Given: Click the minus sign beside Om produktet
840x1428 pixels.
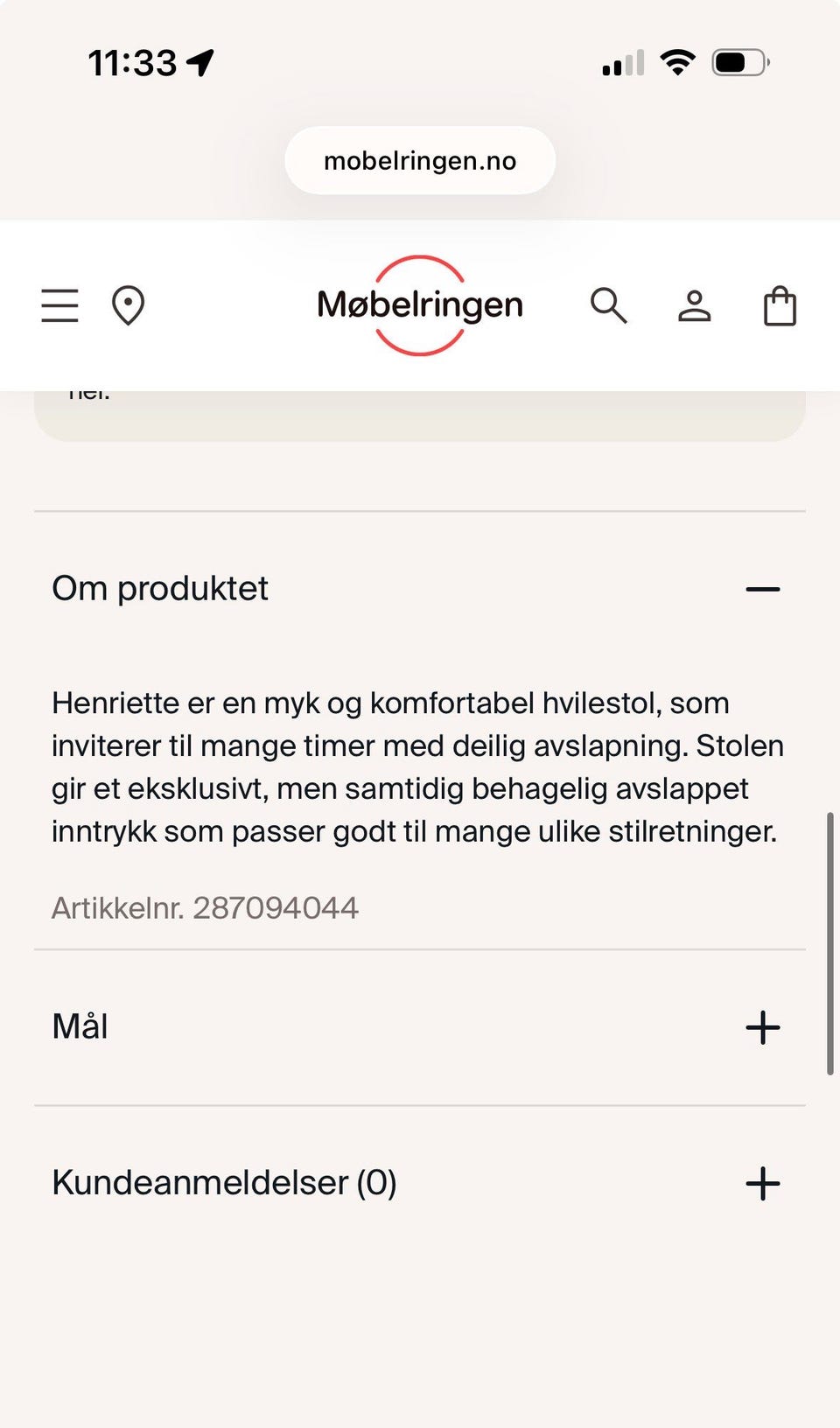Looking at the screenshot, I should pos(763,588).
